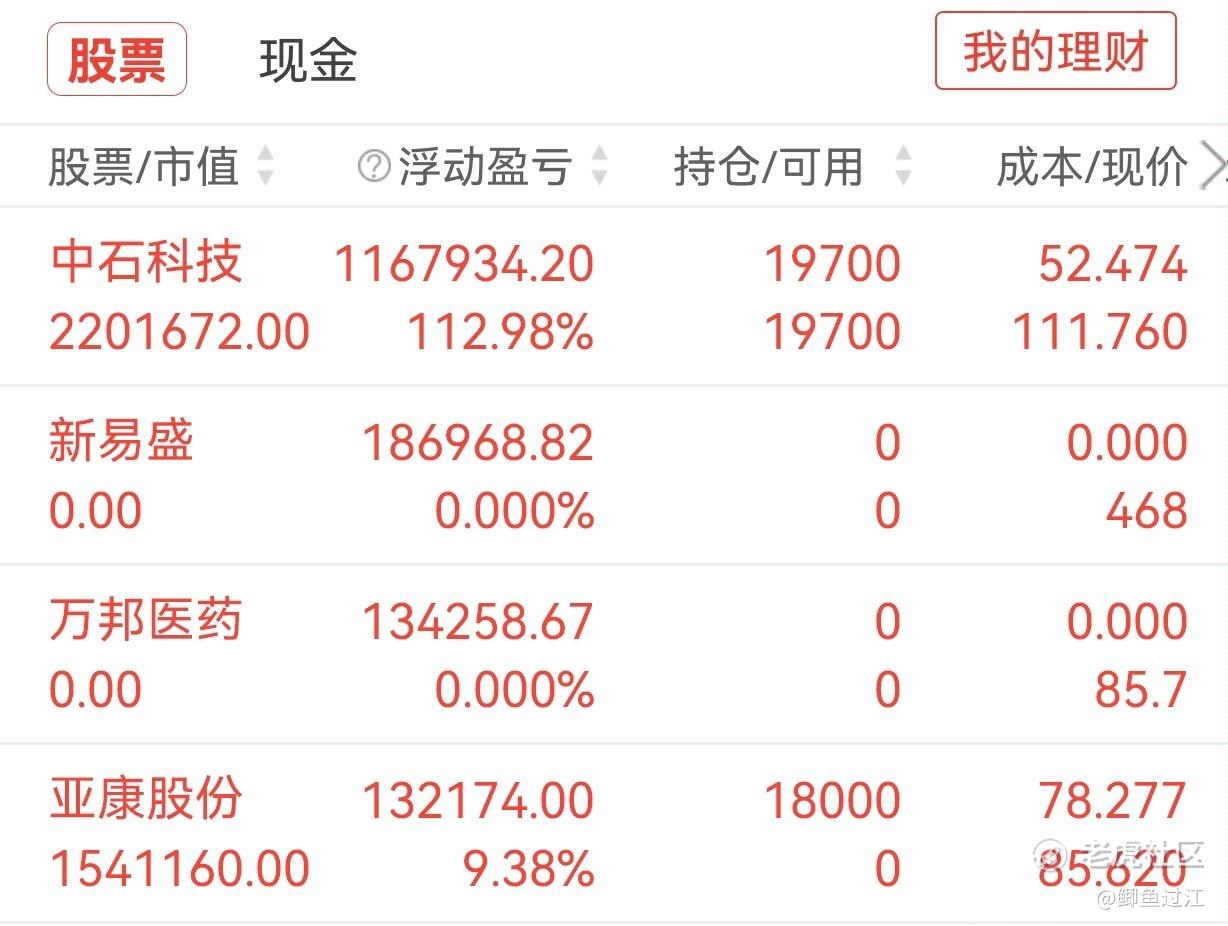Sort by 股票/市值 column
The image size is (1228, 926).
[x=160, y=166]
